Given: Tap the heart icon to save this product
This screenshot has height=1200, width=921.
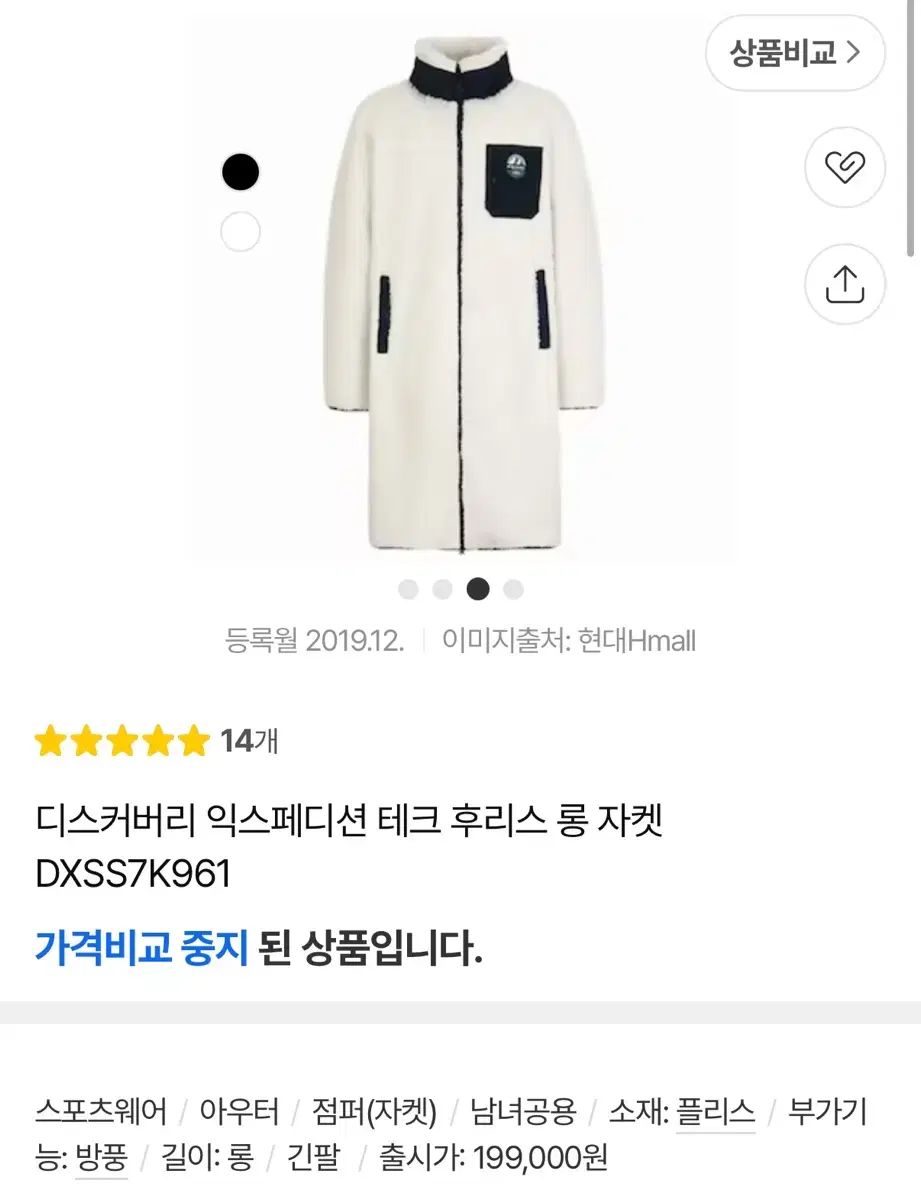Looking at the screenshot, I should coord(844,168).
